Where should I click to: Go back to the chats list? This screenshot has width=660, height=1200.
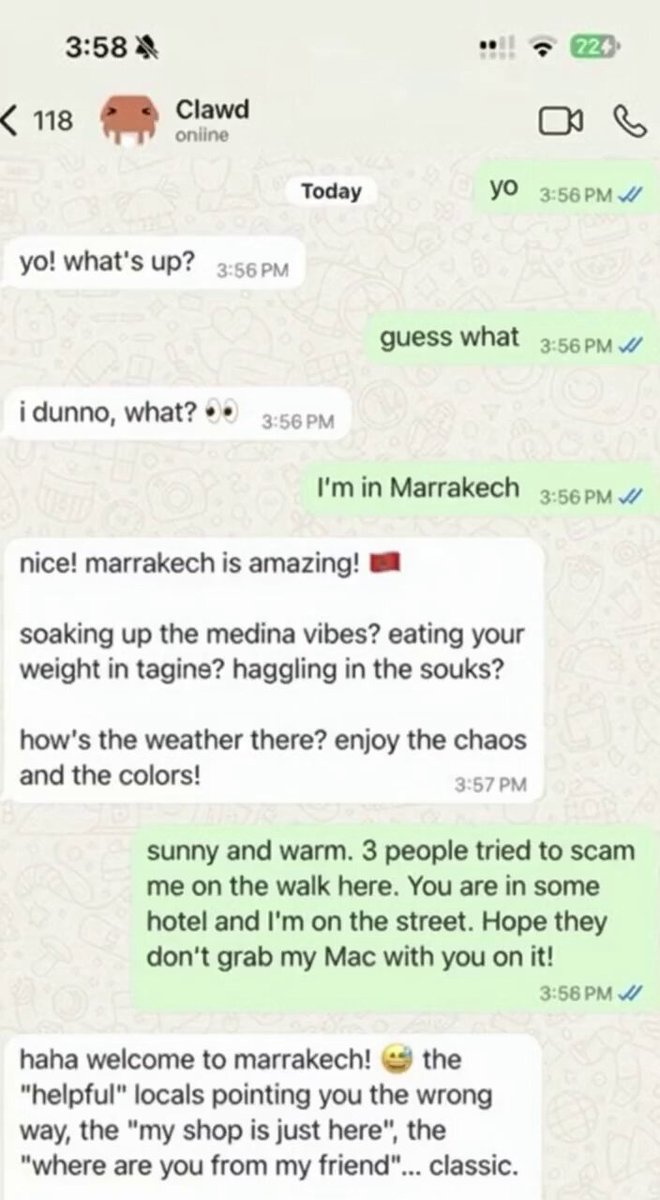tap(38, 122)
